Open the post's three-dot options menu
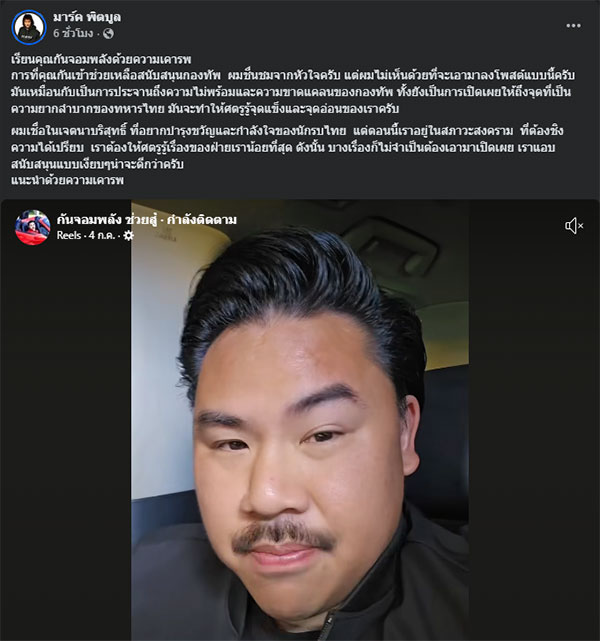 572,26
